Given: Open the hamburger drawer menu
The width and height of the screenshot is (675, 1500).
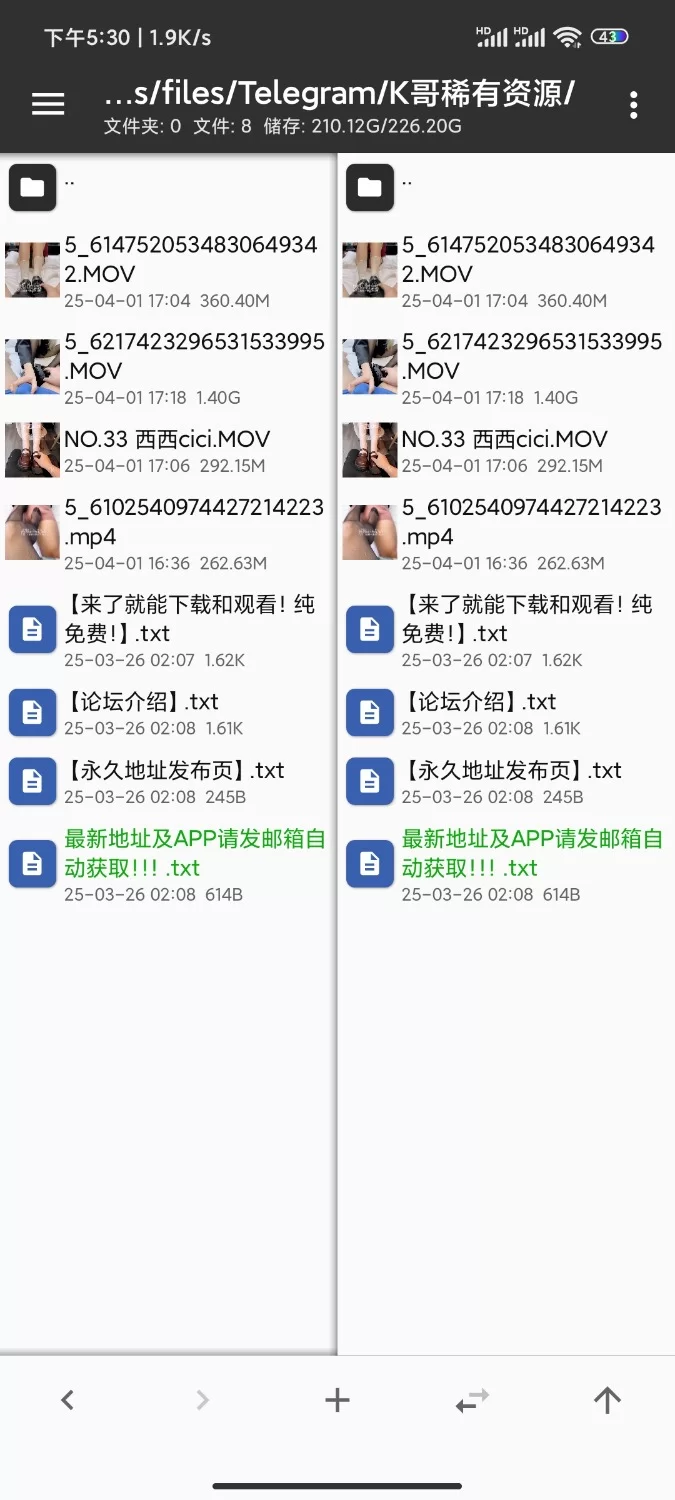Looking at the screenshot, I should click(48, 104).
